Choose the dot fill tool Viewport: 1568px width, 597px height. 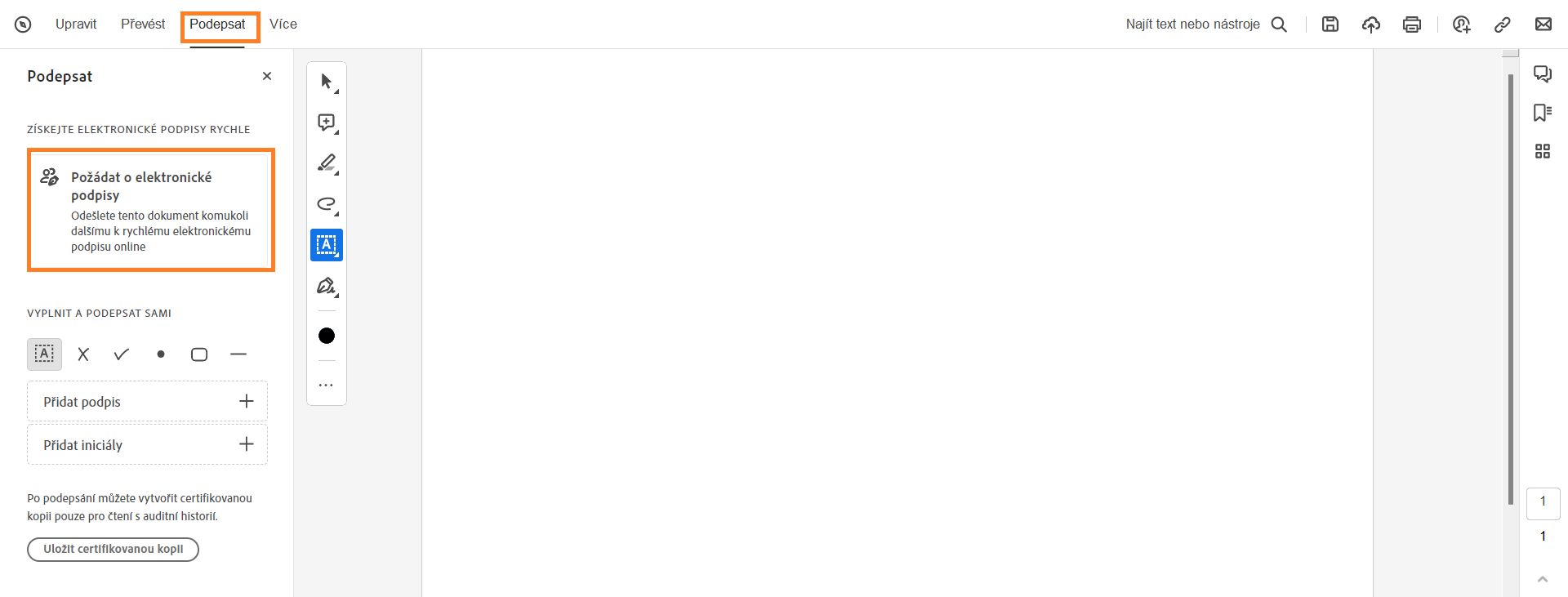tap(161, 354)
